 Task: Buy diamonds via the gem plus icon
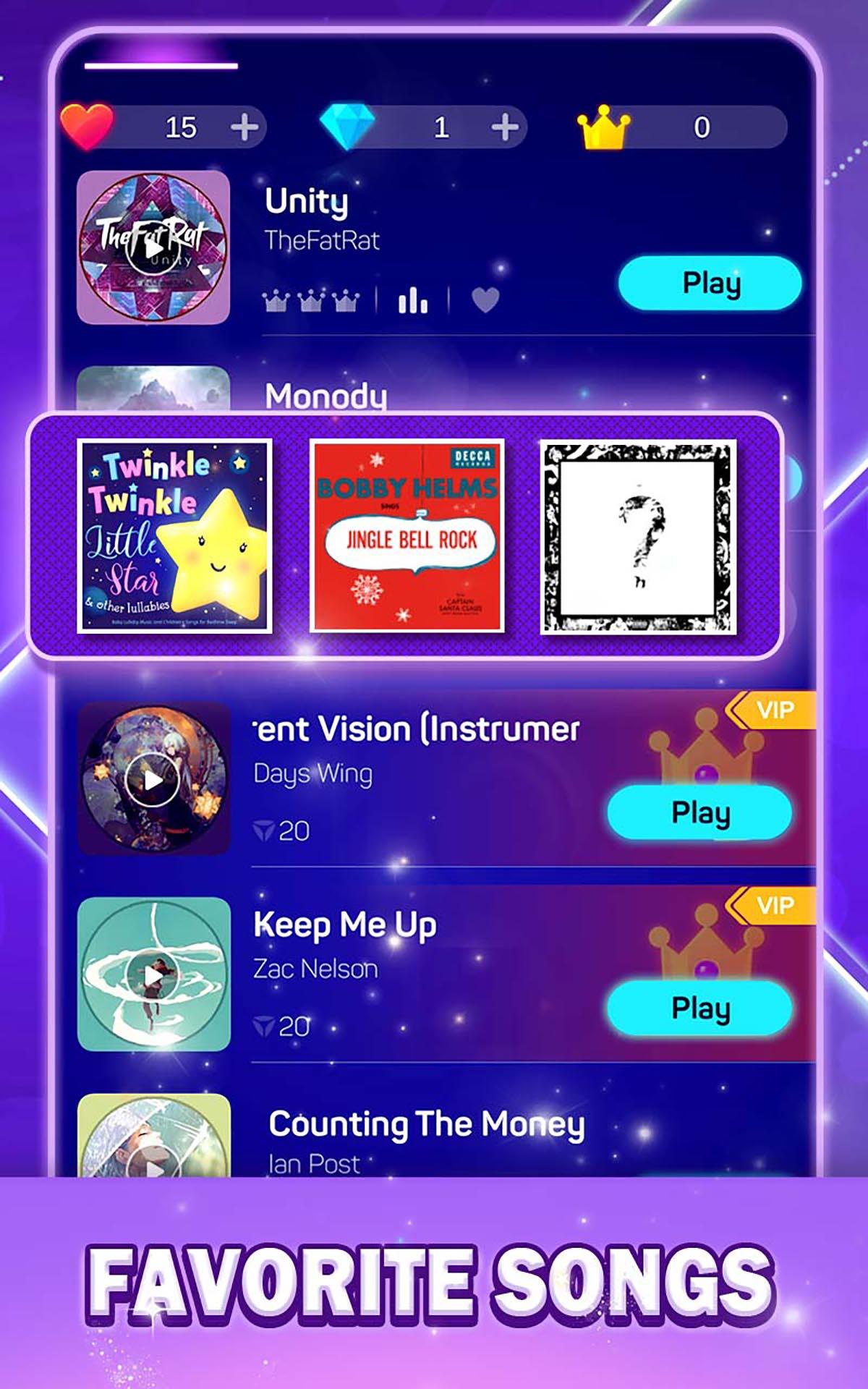point(504,127)
